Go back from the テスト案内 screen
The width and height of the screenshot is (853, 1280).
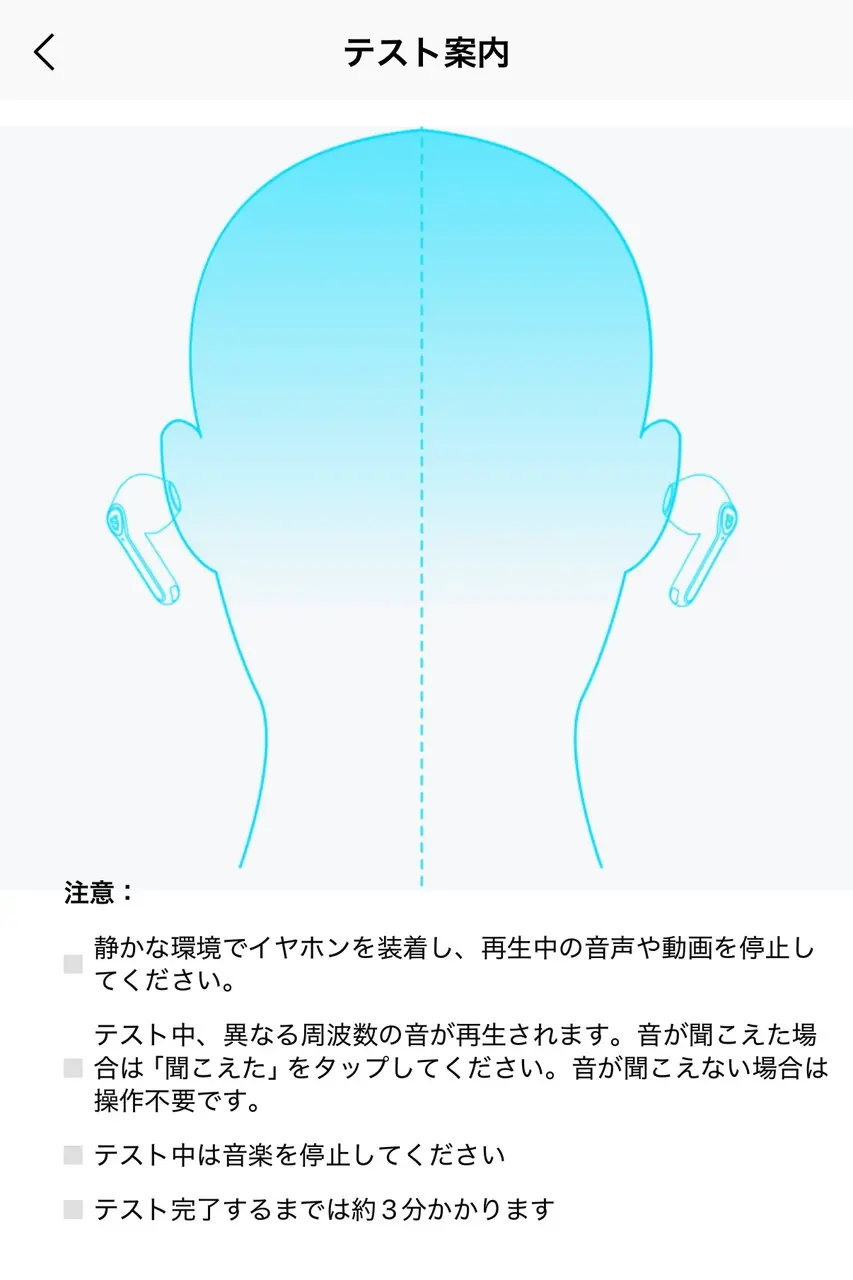tap(45, 52)
